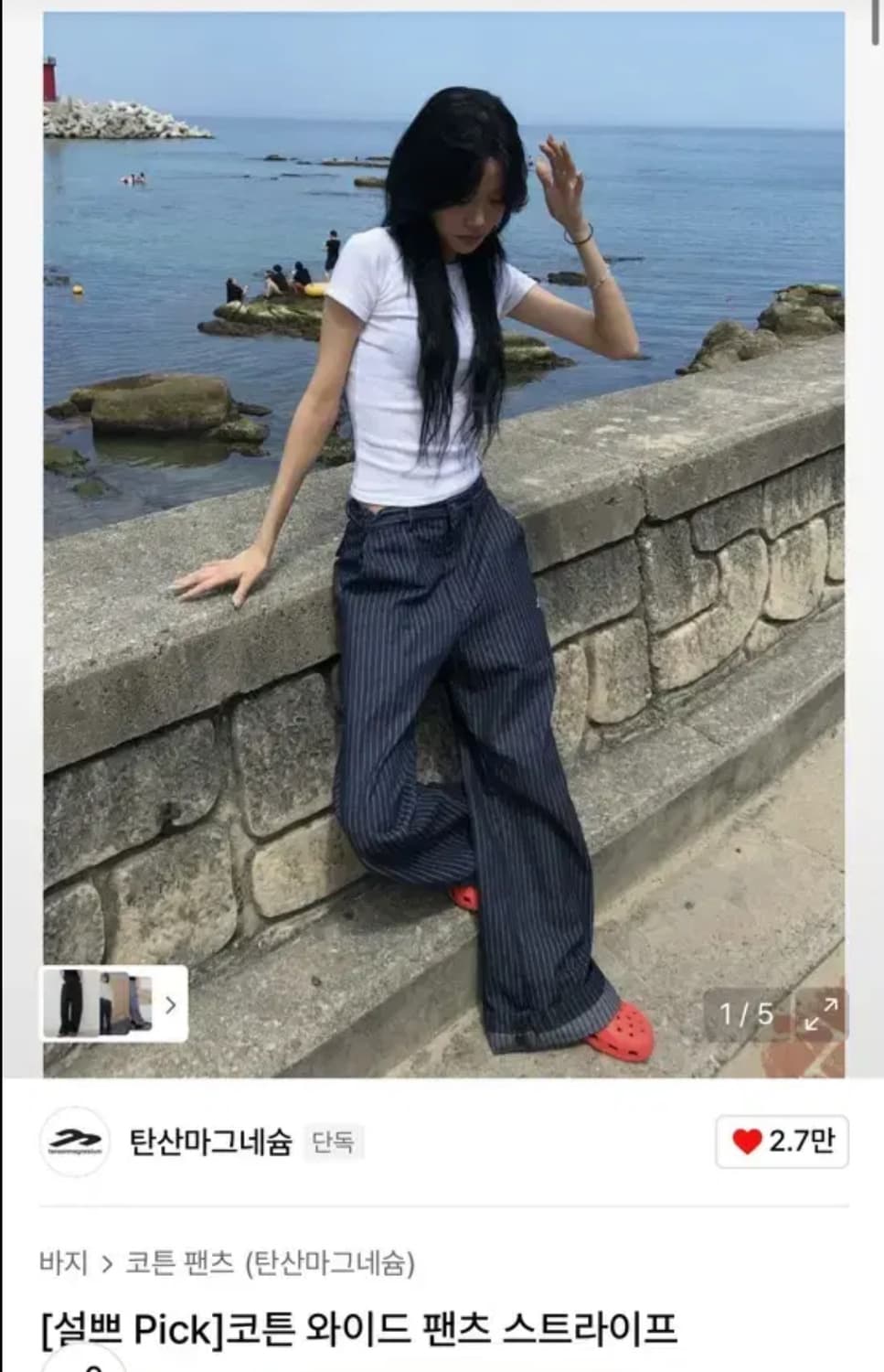Viewport: 884px width, 1372px height.
Task: Open the product title [설쁘 Pick]코튼 와이드 팬츠
Action: coord(358,1334)
